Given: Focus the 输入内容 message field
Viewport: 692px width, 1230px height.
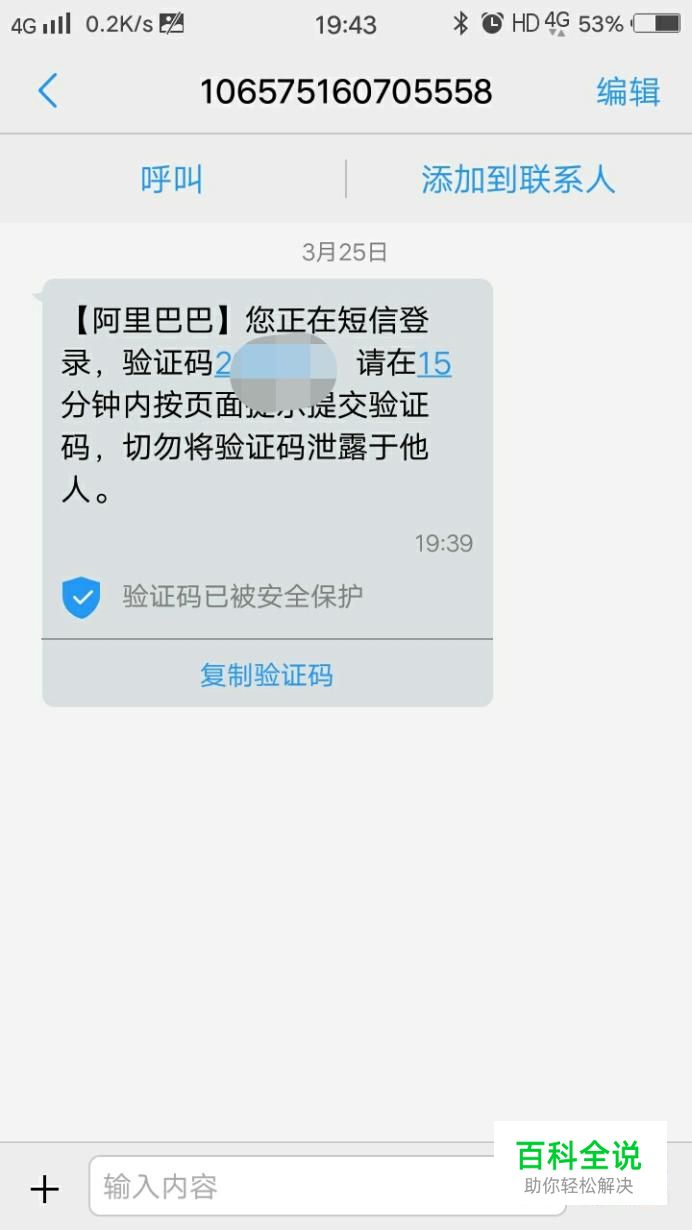Looking at the screenshot, I should (x=290, y=1187).
